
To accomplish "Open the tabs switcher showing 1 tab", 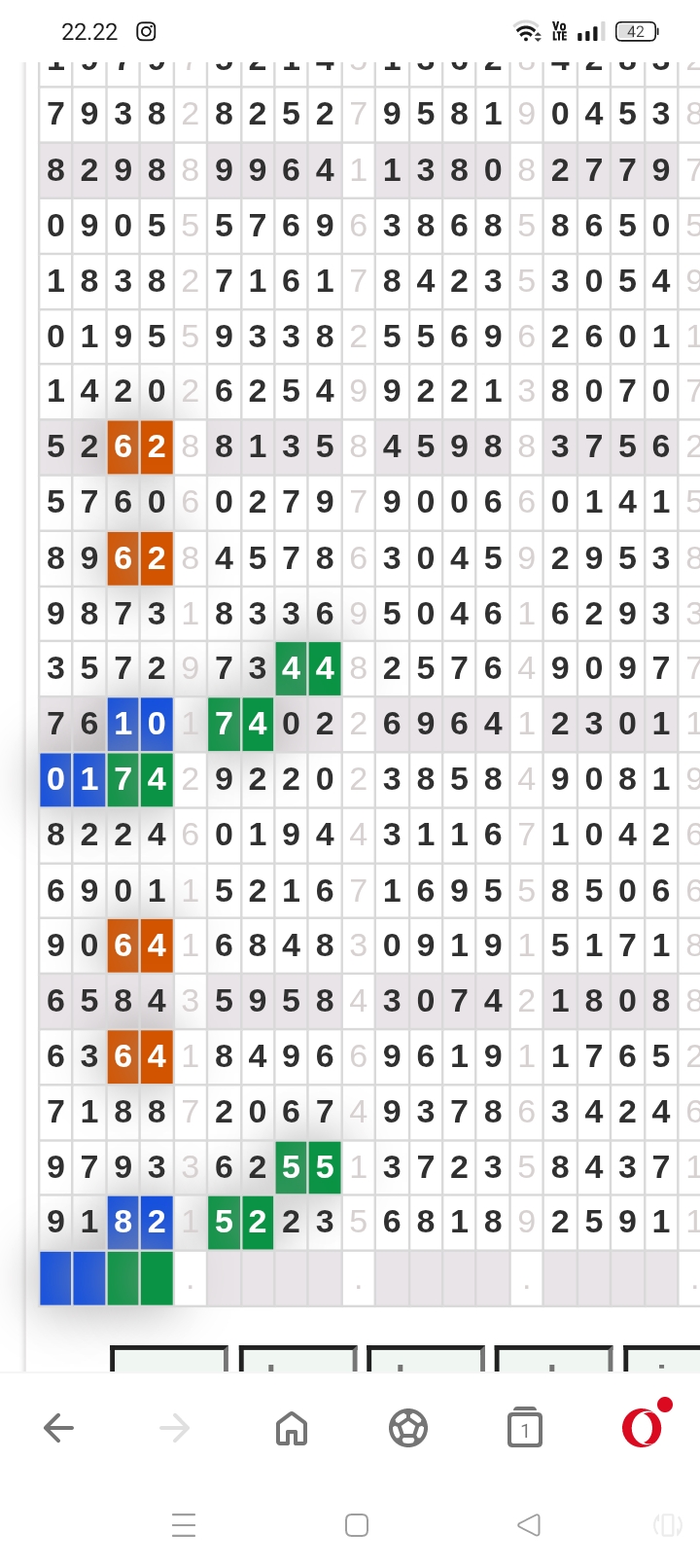I will [x=525, y=1427].
